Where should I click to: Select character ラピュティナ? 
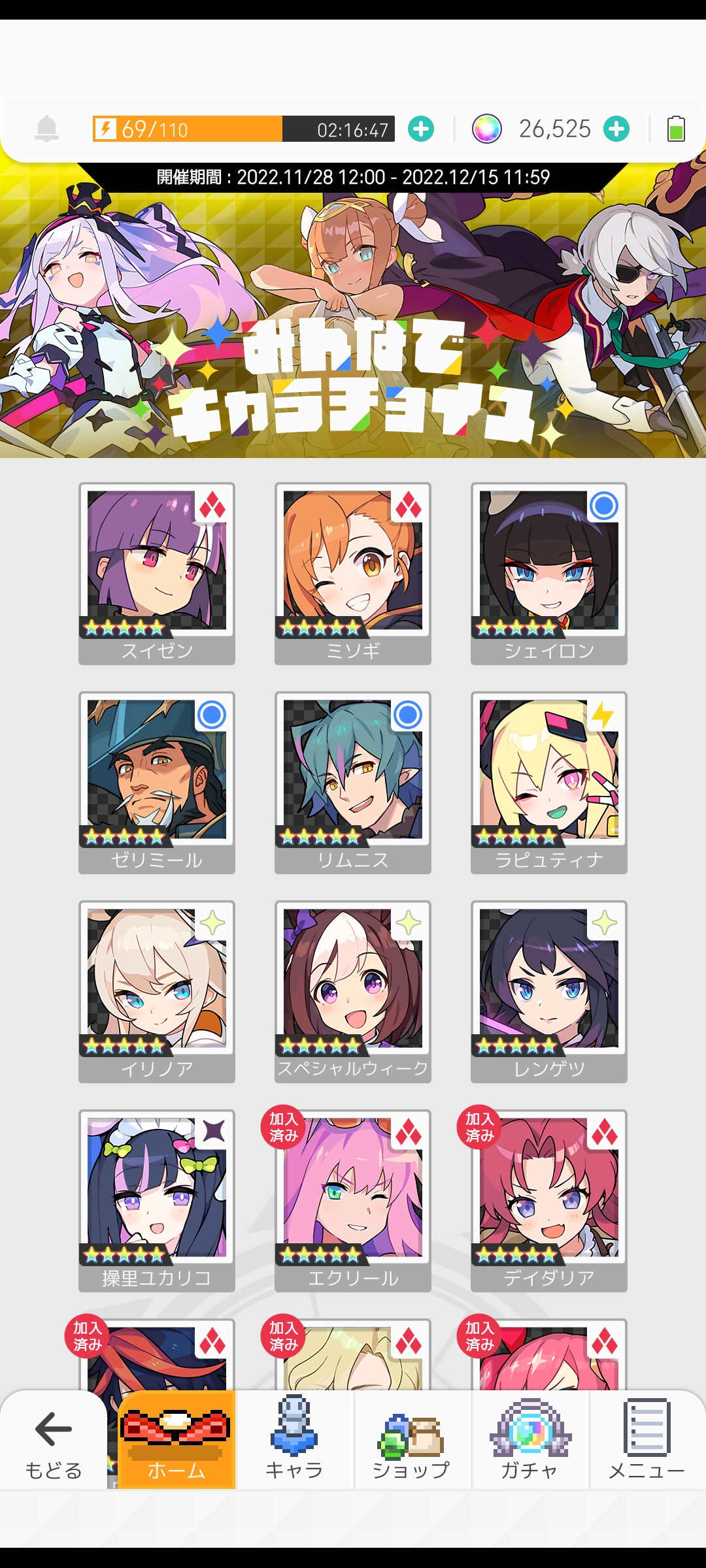[549, 782]
